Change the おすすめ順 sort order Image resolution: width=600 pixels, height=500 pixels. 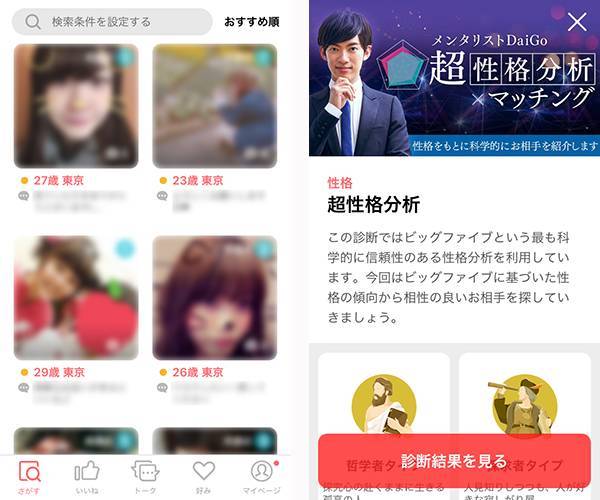[252, 21]
